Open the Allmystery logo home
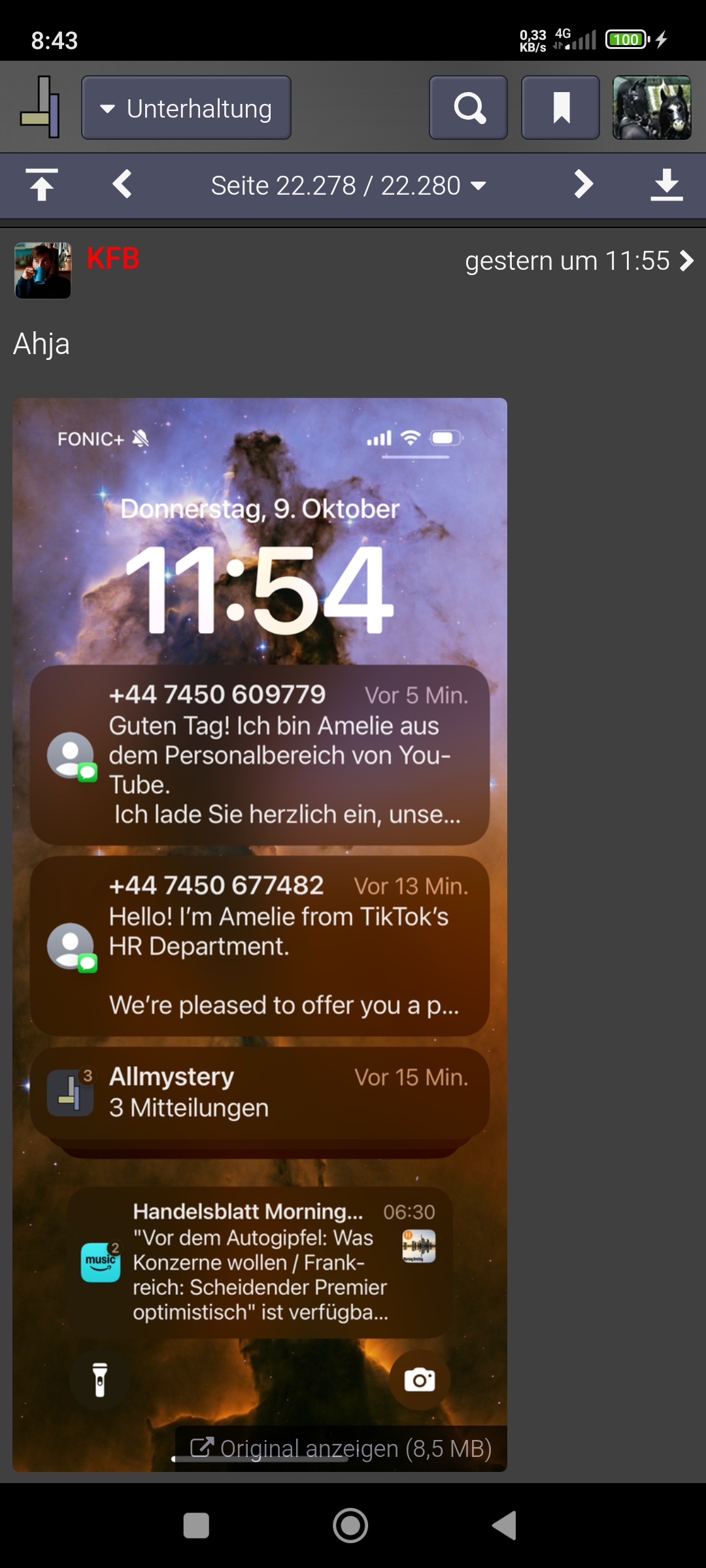 pyautogui.click(x=41, y=107)
